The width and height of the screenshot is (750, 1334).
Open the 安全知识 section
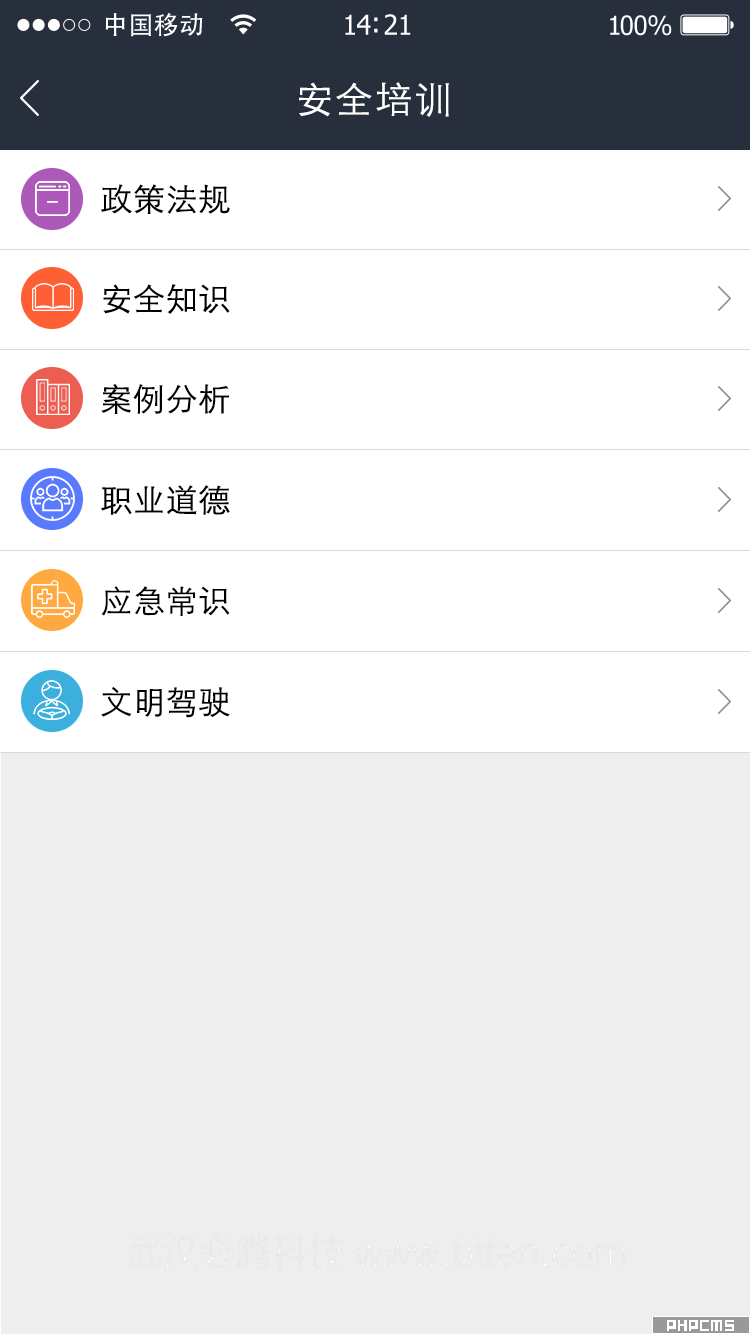point(375,300)
